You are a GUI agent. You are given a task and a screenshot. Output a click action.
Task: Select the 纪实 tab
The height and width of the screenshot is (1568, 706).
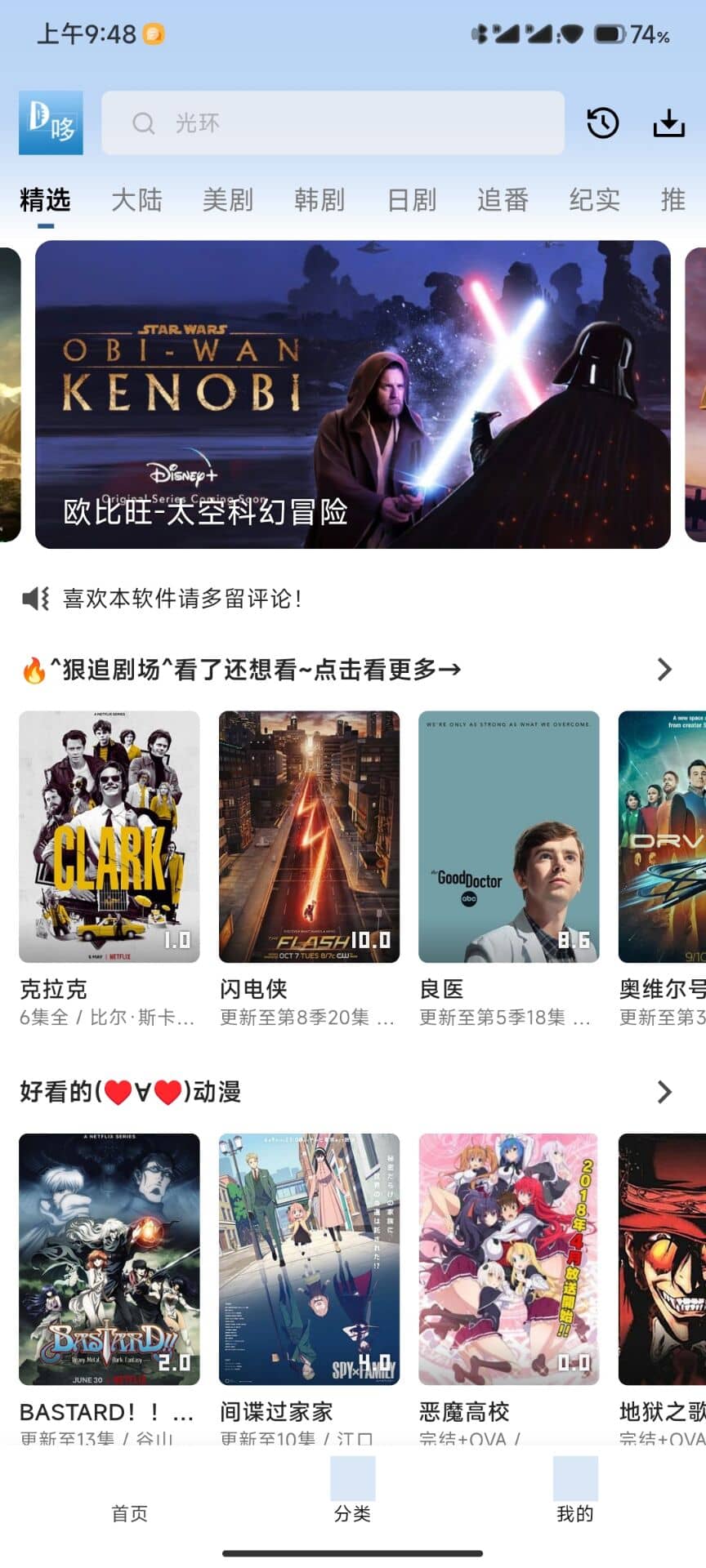pos(594,200)
